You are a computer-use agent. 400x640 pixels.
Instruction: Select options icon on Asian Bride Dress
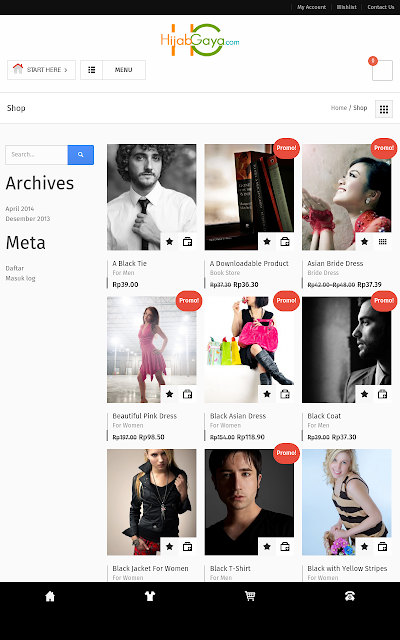coord(382,242)
